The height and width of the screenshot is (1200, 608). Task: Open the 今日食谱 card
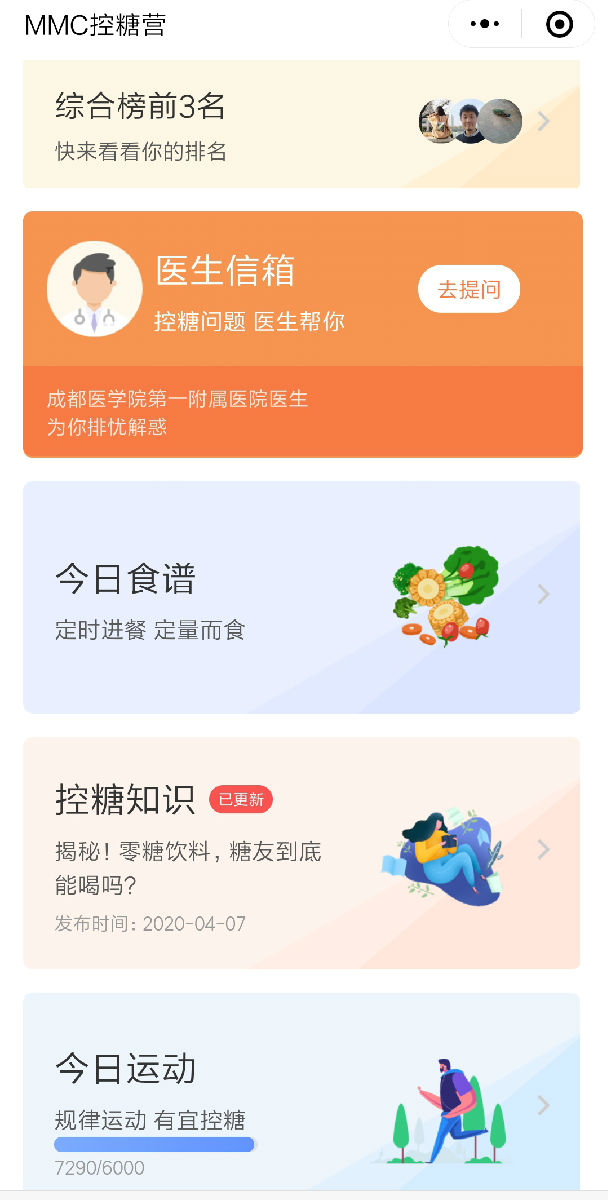[x=300, y=597]
